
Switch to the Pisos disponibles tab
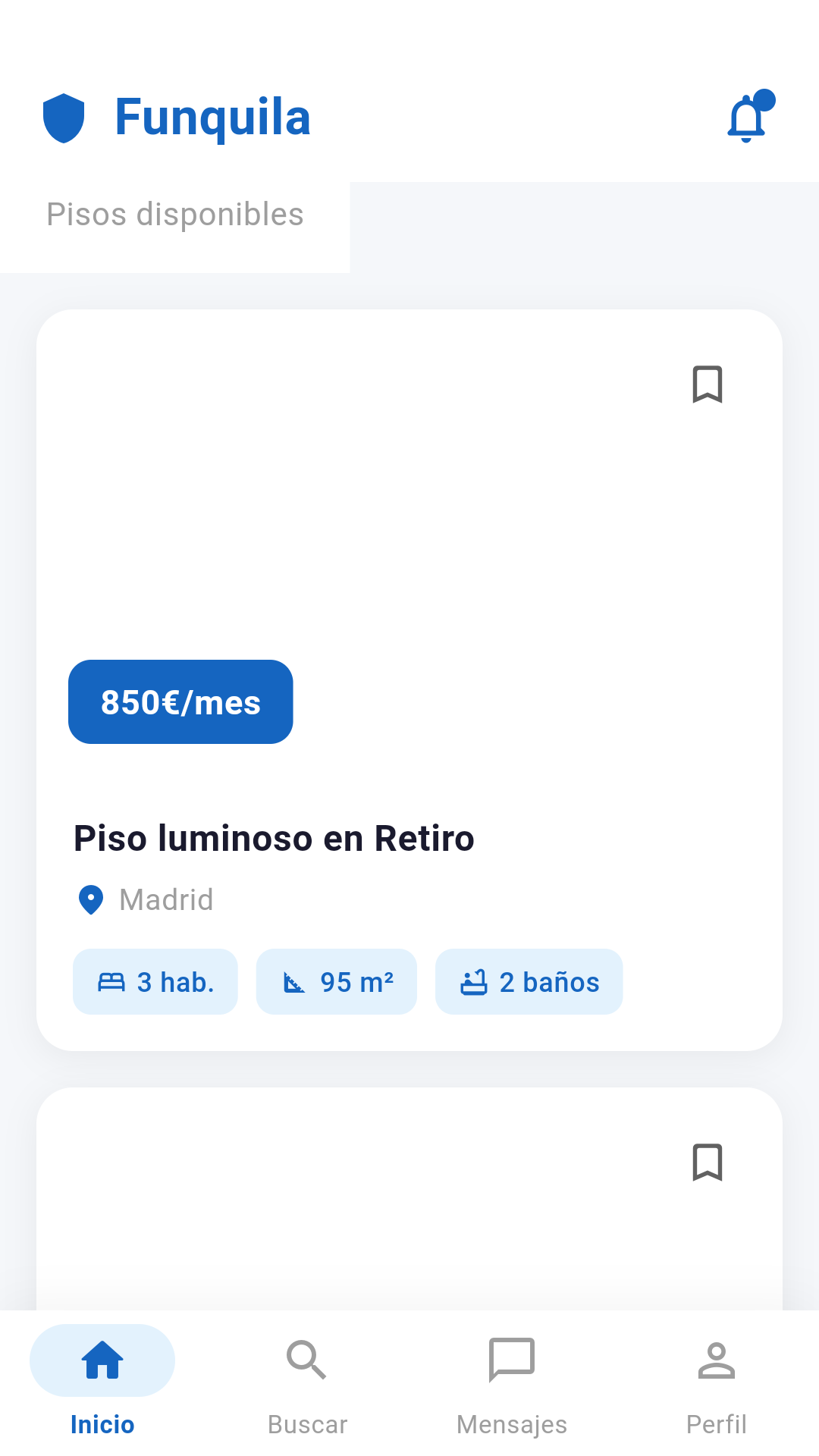point(175,215)
